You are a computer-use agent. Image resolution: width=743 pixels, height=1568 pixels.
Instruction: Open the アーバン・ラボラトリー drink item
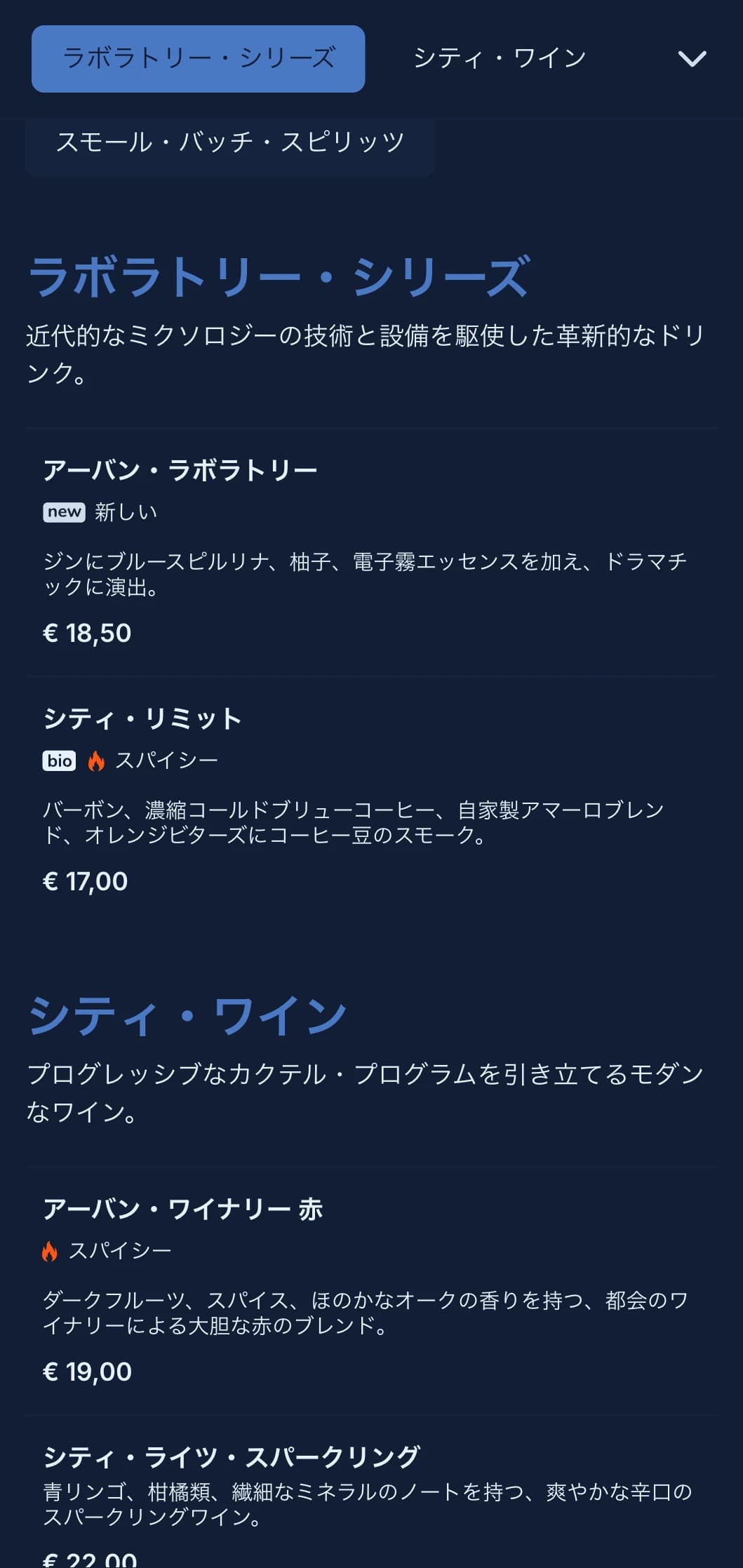(180, 470)
